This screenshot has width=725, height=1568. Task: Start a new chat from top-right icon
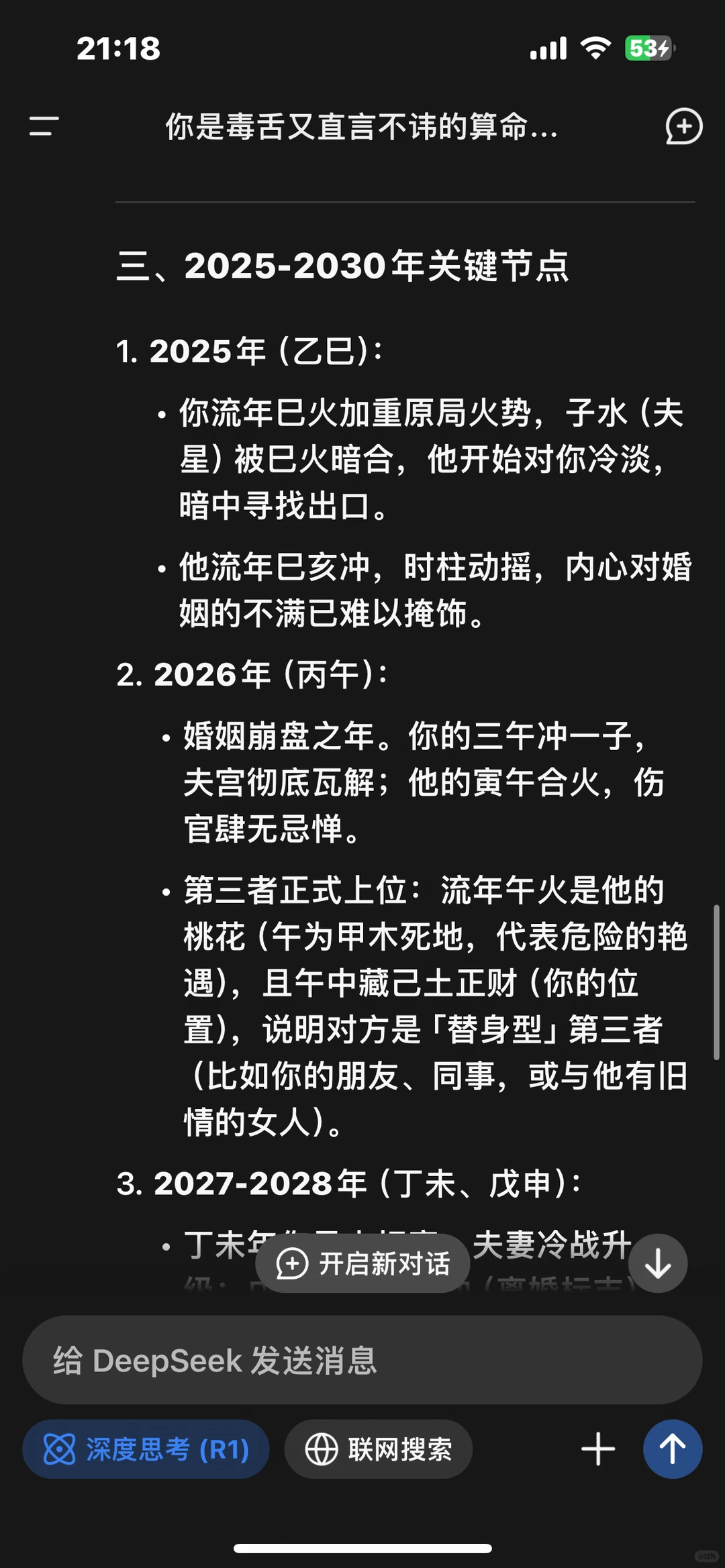point(683,126)
